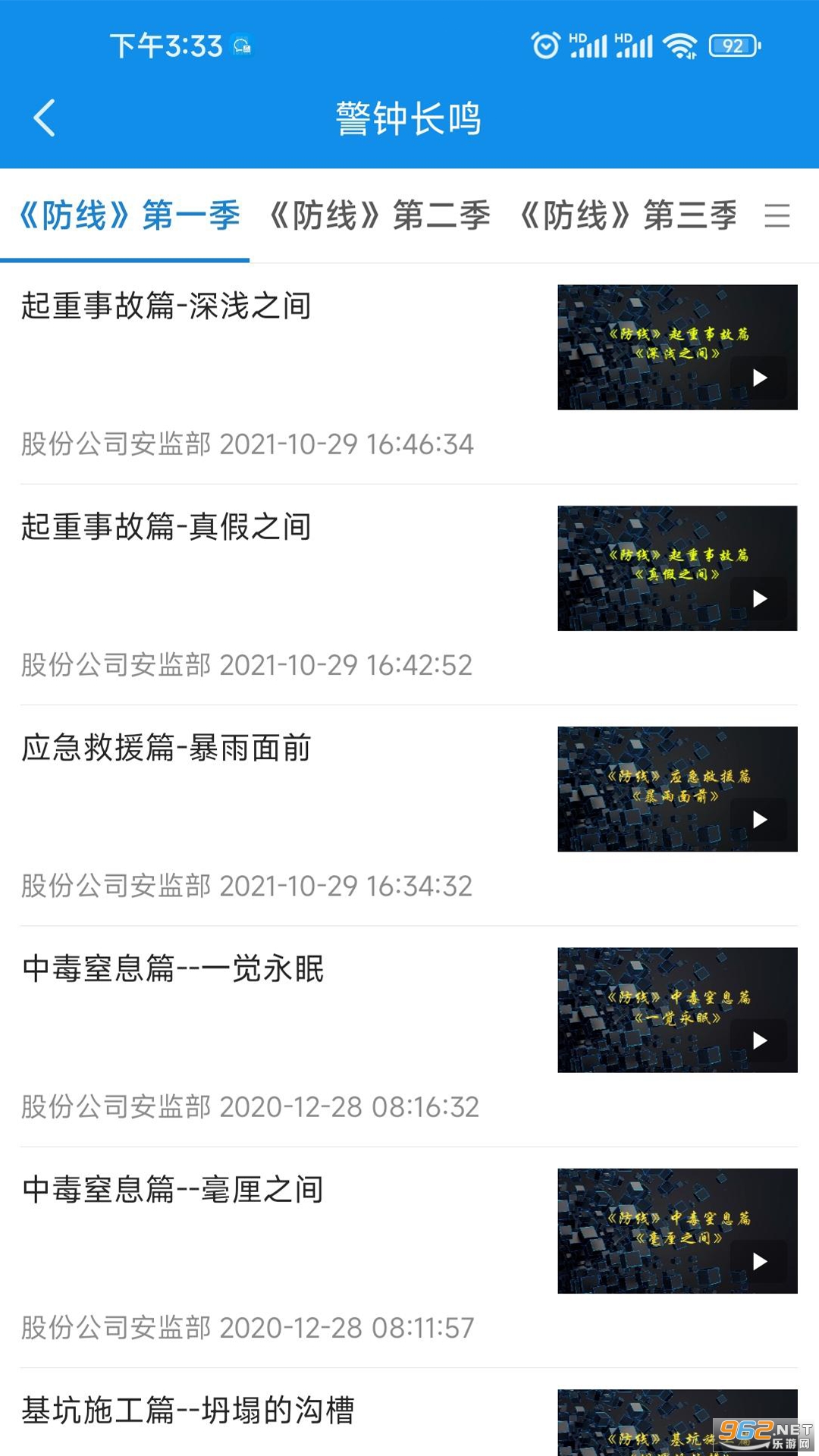Switch to 《防线》第二季 tab
Viewport: 819px width, 1456px height.
click(380, 215)
